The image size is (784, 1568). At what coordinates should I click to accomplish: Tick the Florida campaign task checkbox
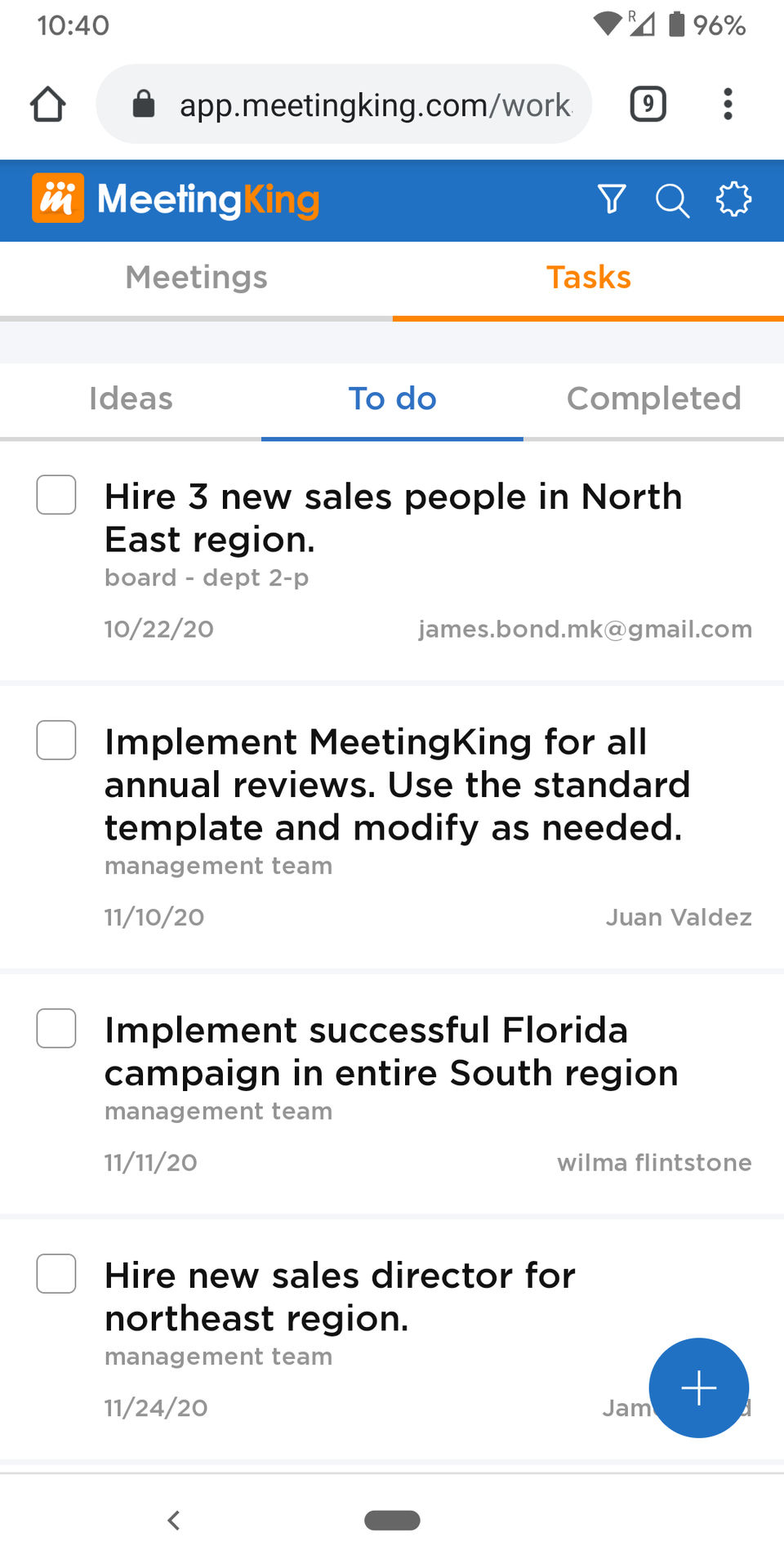(56, 1028)
